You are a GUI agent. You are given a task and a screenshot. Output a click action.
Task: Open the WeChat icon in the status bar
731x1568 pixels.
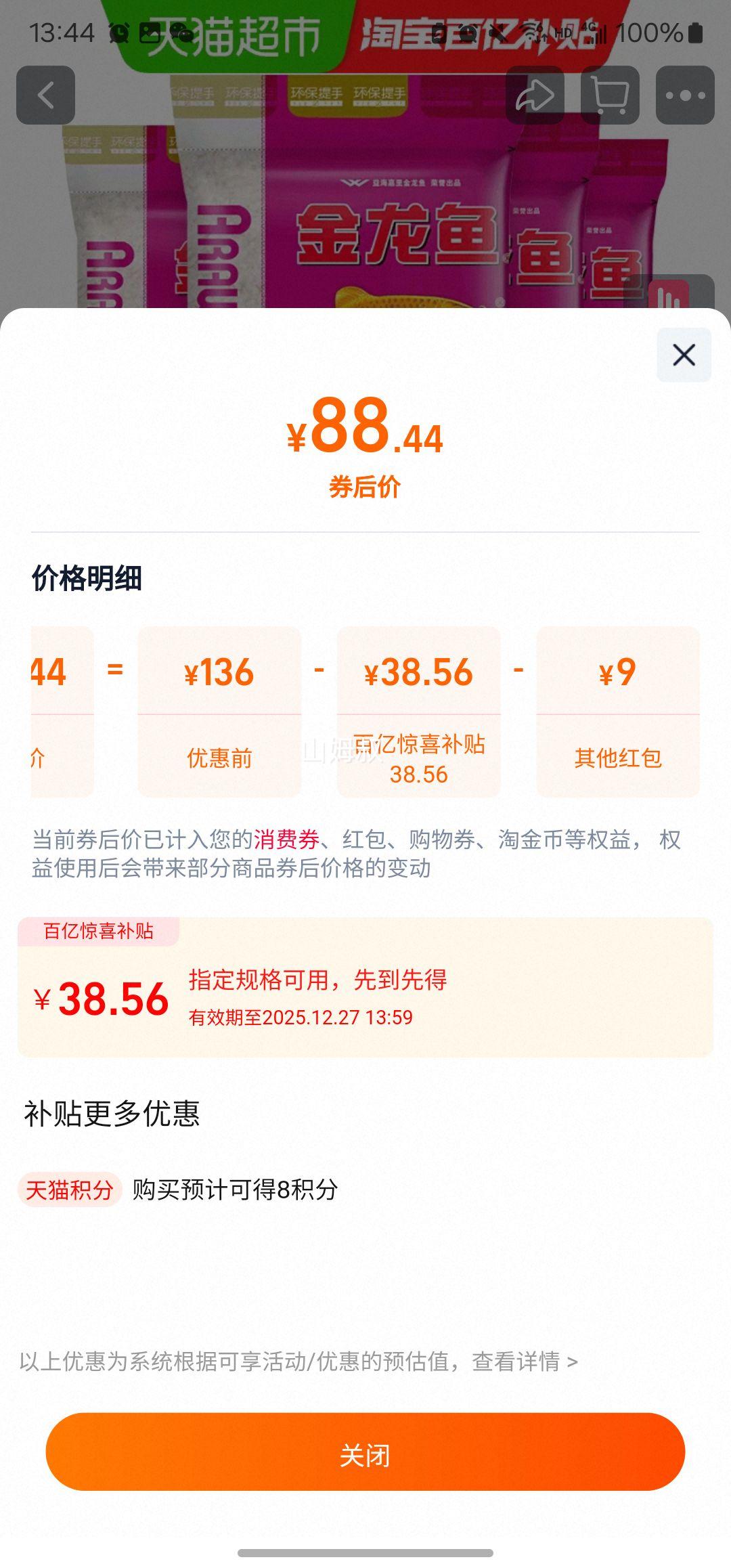pos(180,32)
